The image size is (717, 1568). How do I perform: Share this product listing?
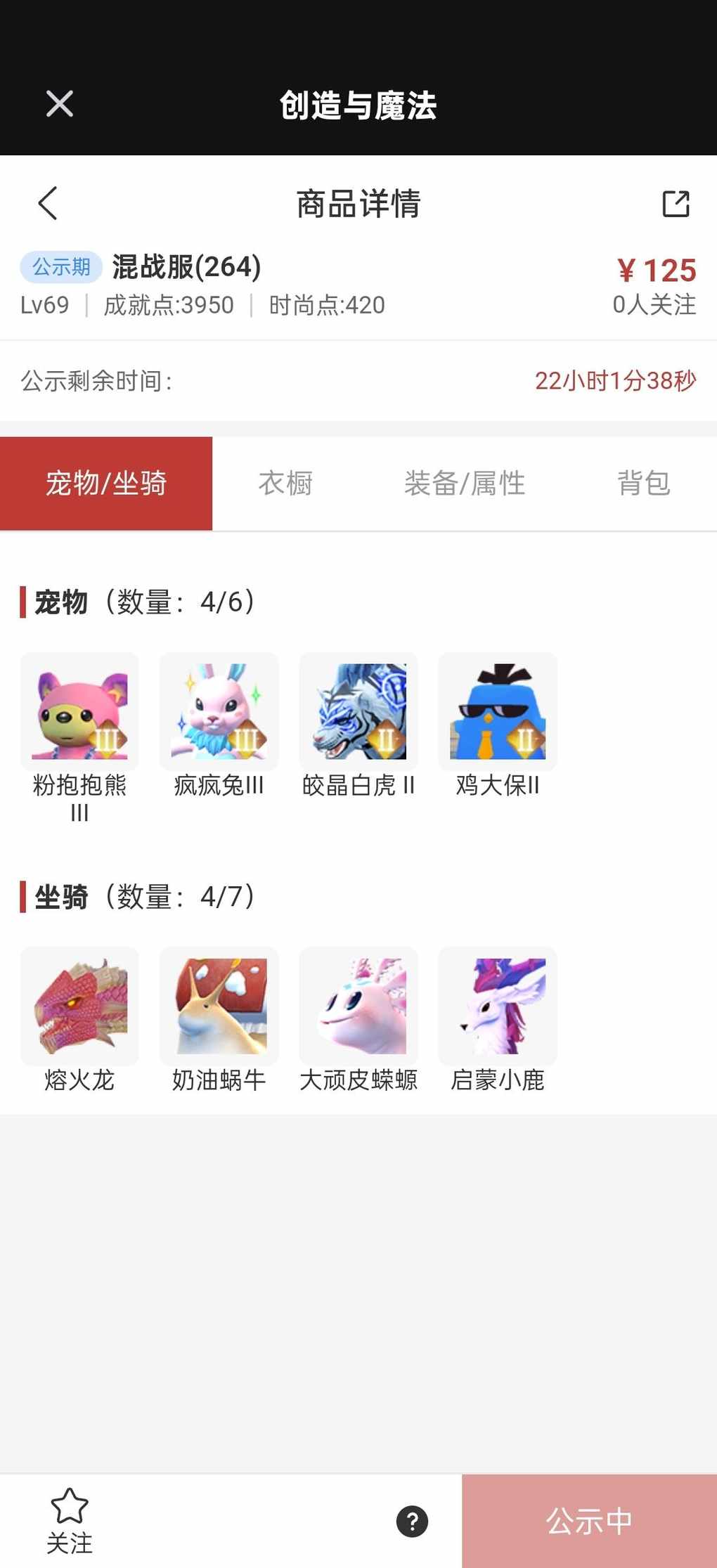[676, 204]
